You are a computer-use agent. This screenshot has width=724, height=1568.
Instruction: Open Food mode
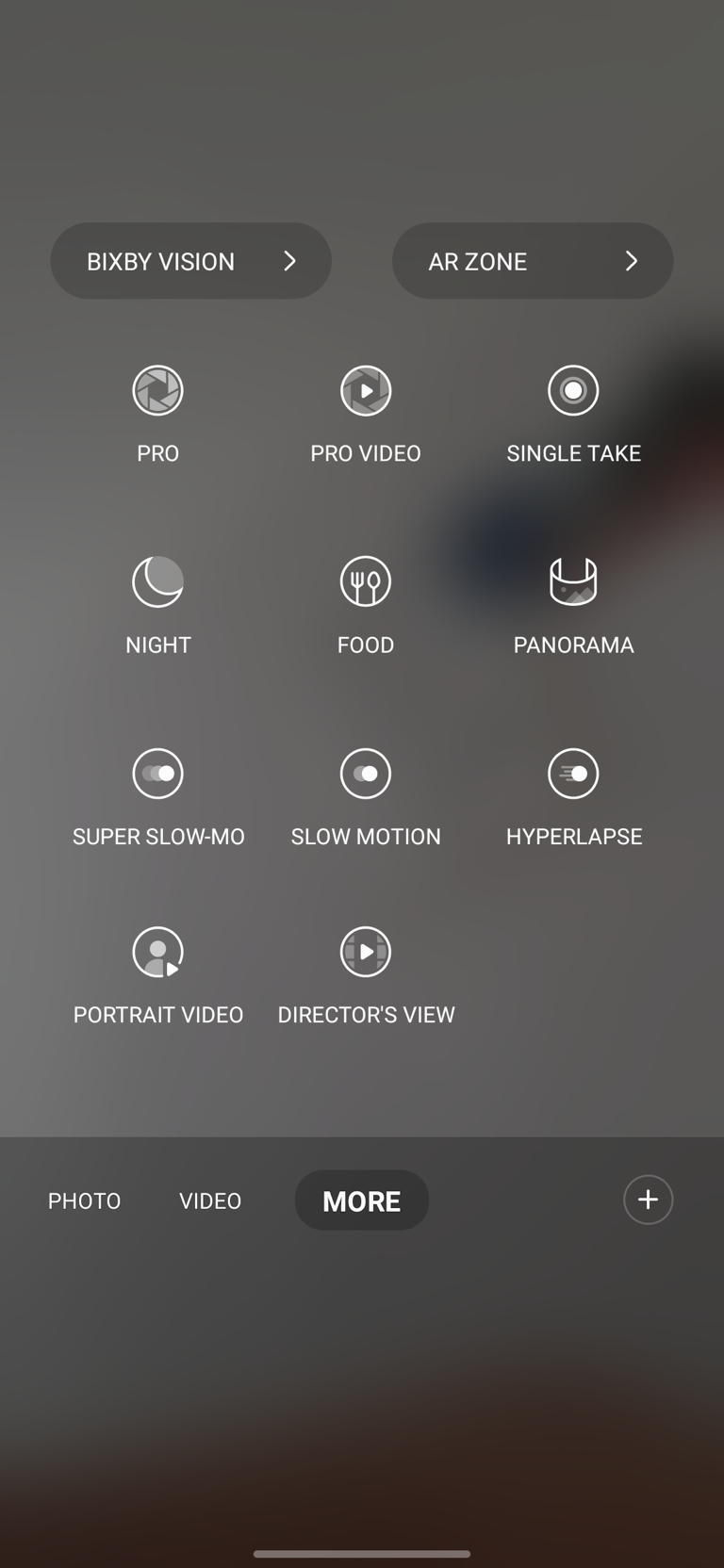366,606
